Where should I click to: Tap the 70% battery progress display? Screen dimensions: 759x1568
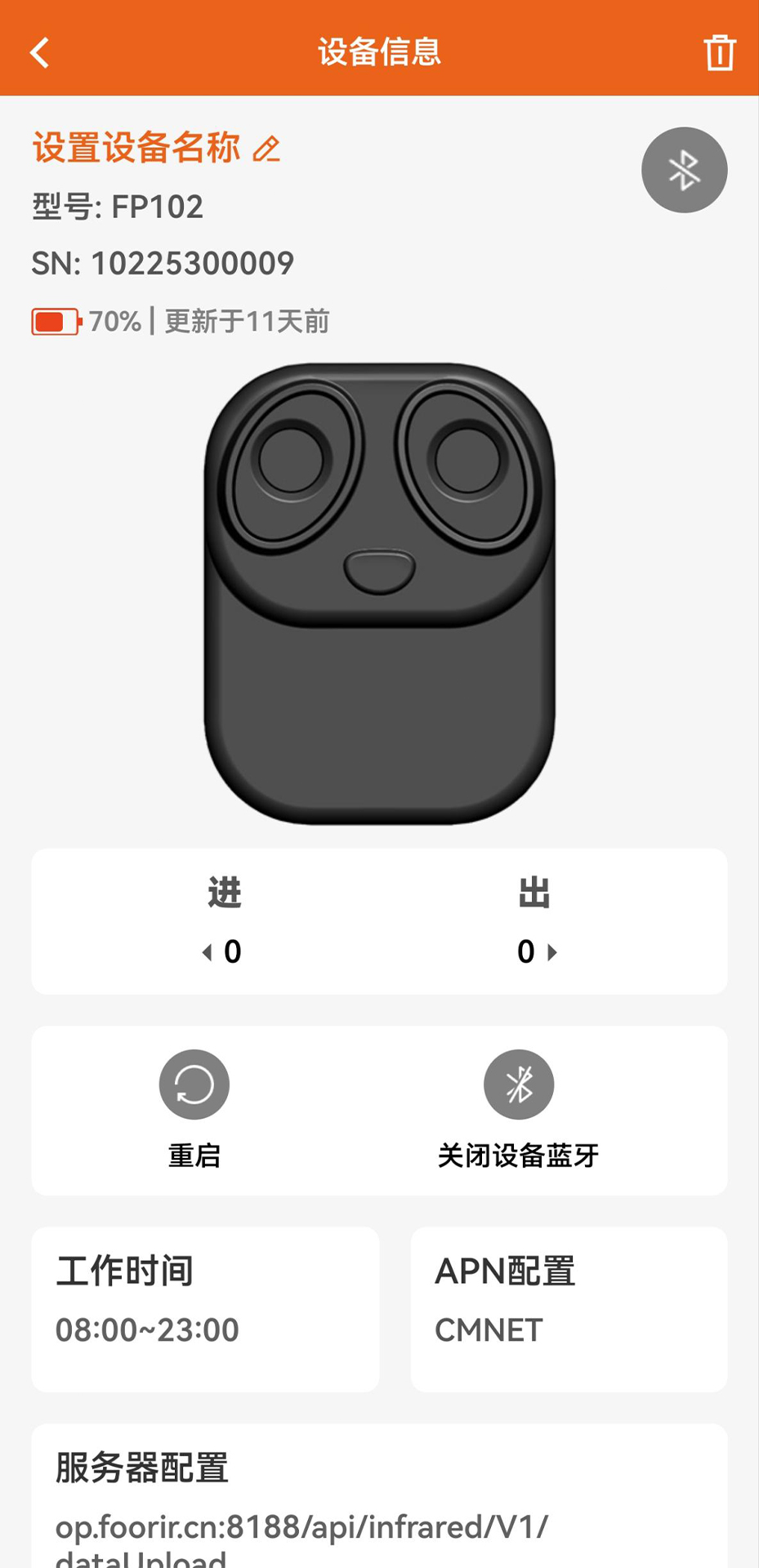[x=114, y=322]
